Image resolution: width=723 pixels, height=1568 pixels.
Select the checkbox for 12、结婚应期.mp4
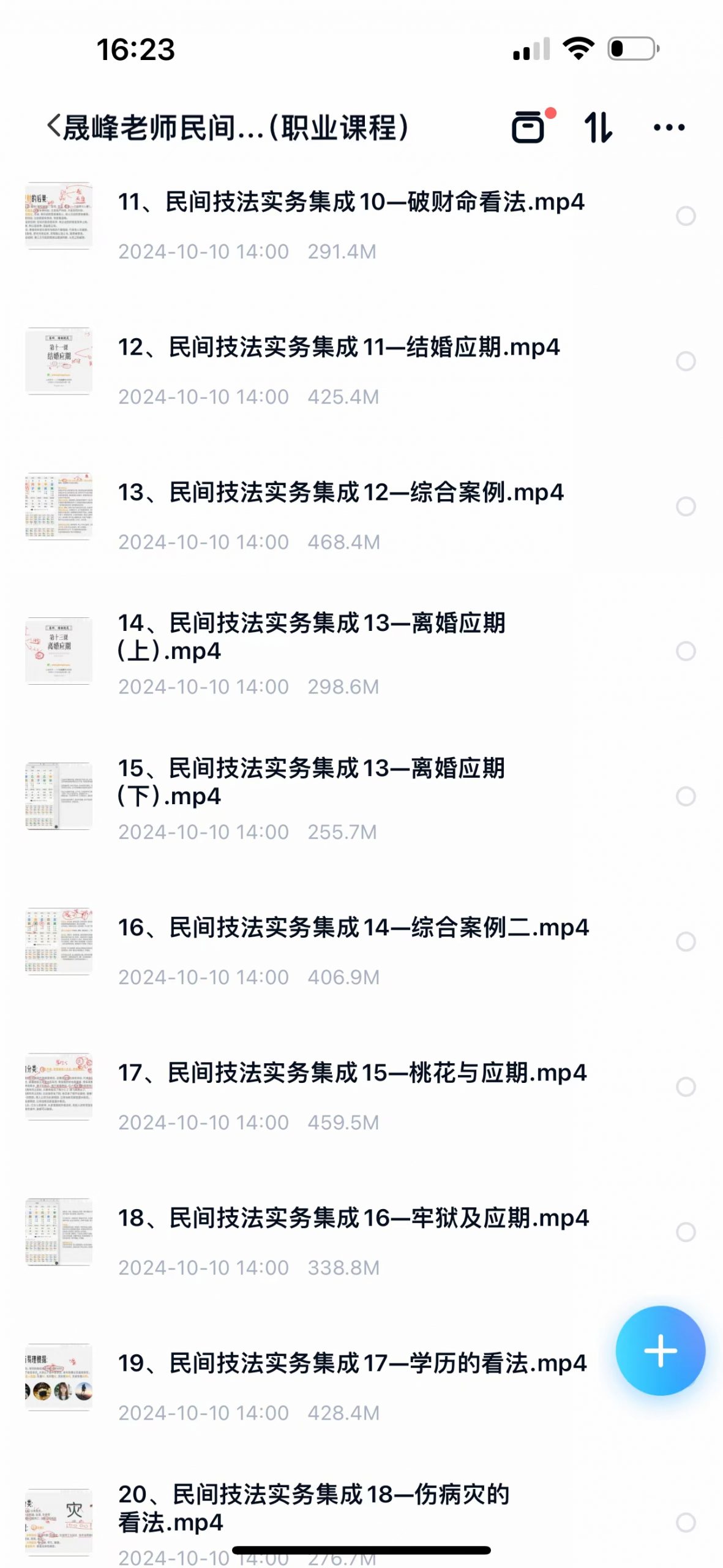[x=685, y=361]
